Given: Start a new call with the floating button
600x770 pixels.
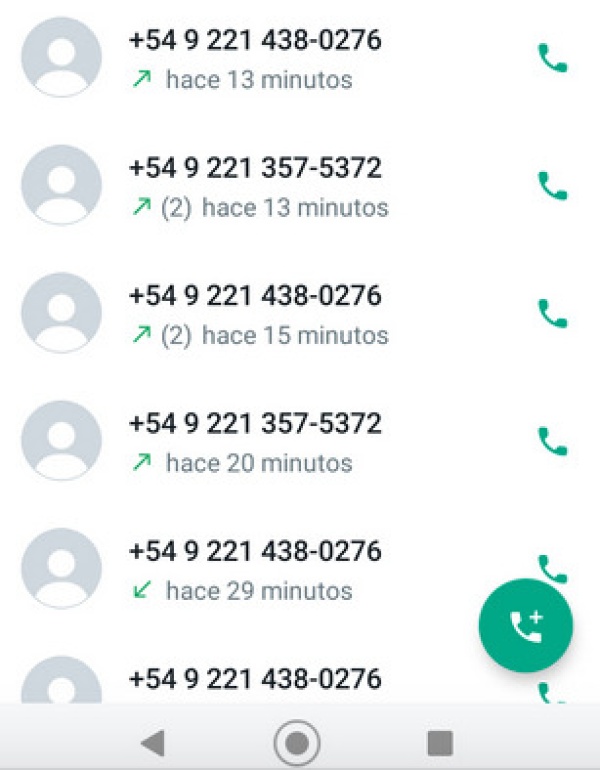Looking at the screenshot, I should click(x=526, y=626).
